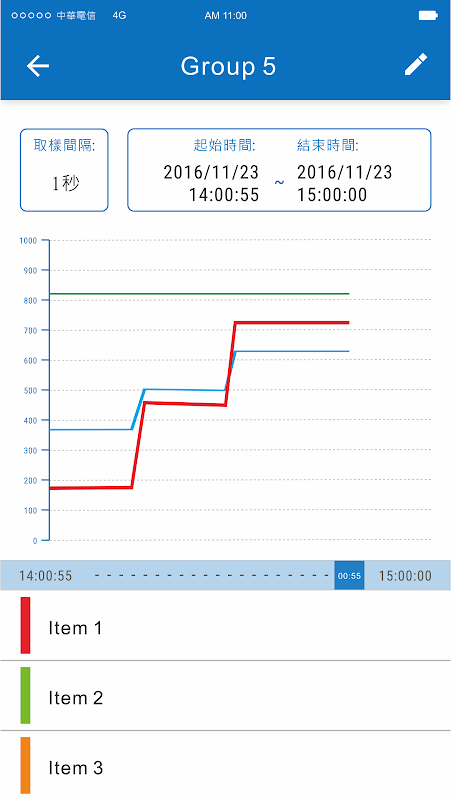Tap the 00:55 handle on the time bar
The height and width of the screenshot is (800, 451).
point(349,576)
